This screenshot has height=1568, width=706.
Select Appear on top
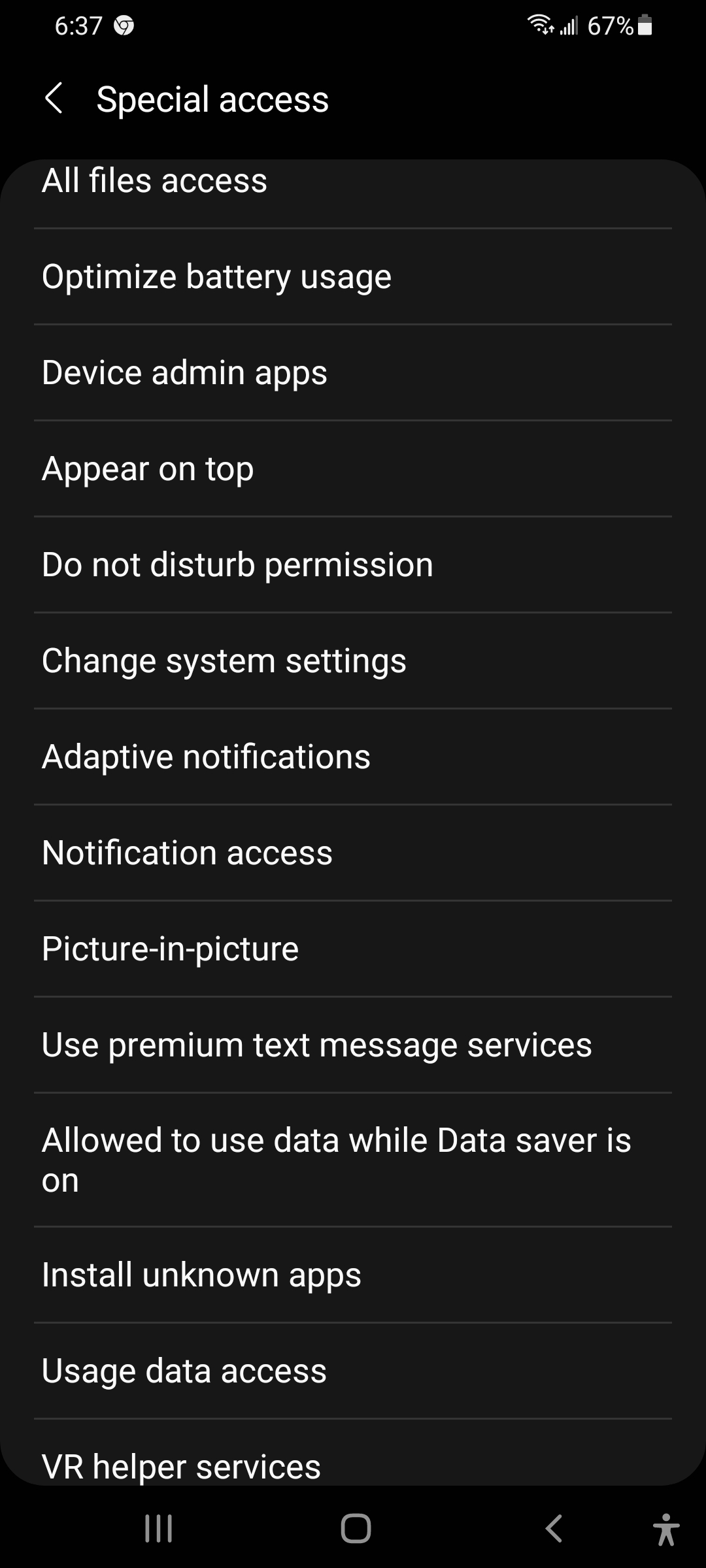(x=353, y=468)
